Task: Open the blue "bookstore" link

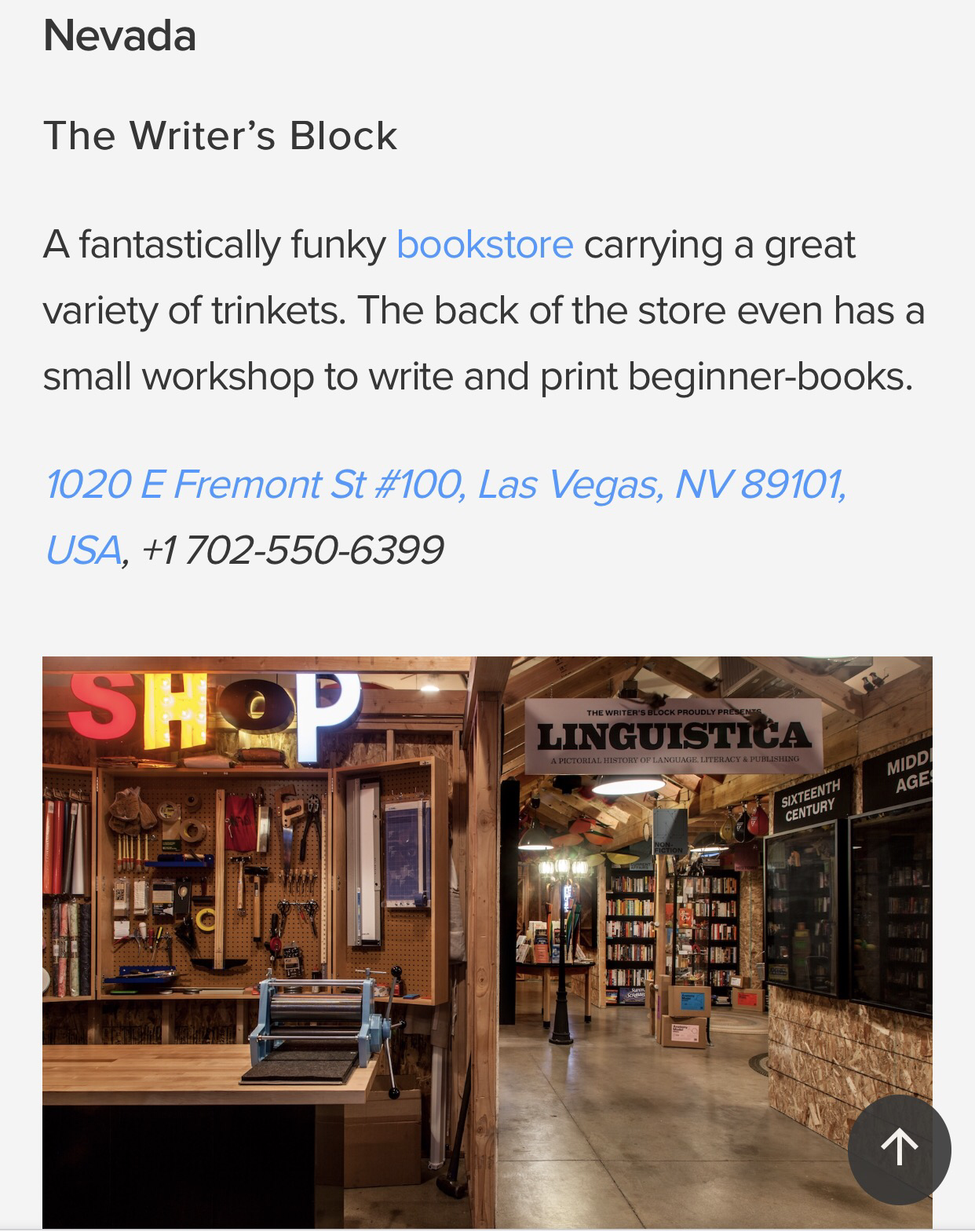Action: tap(484, 244)
